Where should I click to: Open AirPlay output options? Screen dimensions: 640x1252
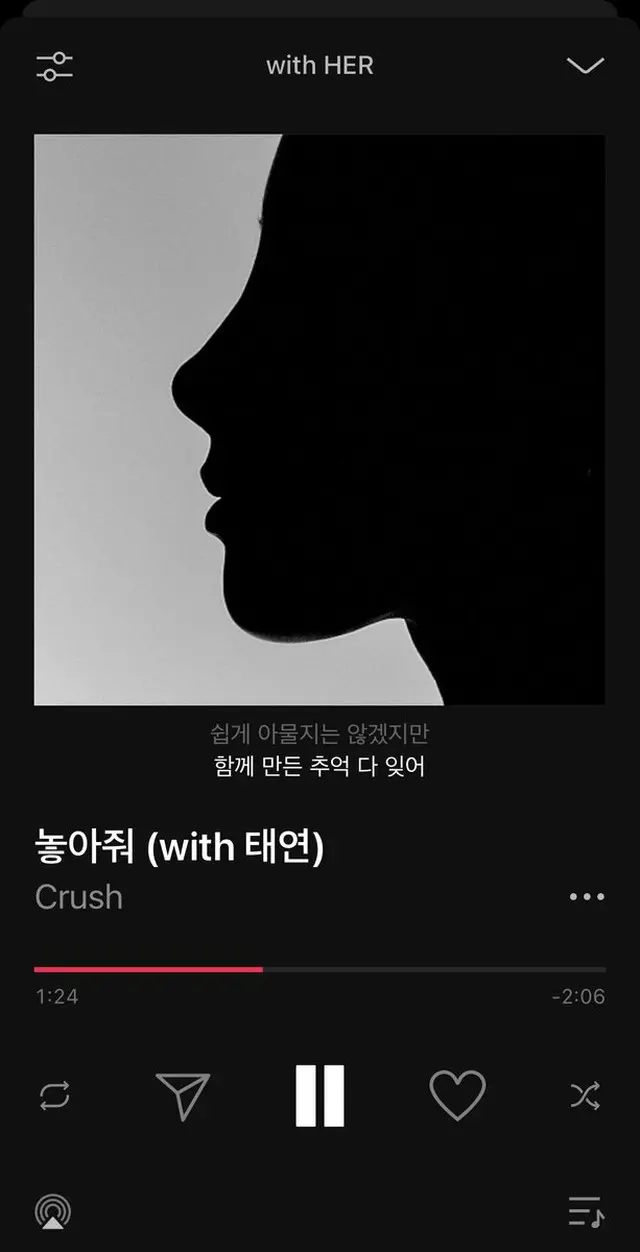coord(52,1211)
